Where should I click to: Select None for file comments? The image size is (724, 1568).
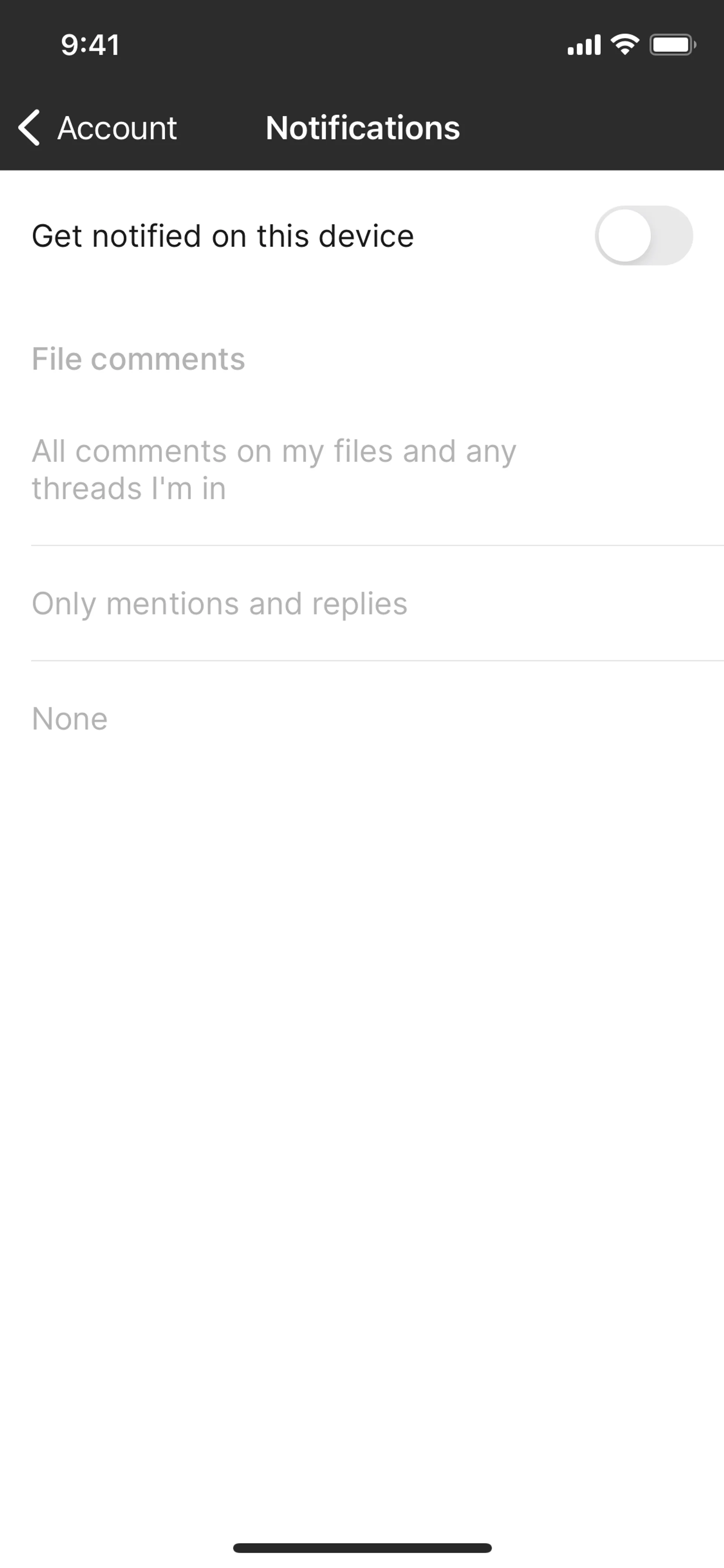click(70, 719)
